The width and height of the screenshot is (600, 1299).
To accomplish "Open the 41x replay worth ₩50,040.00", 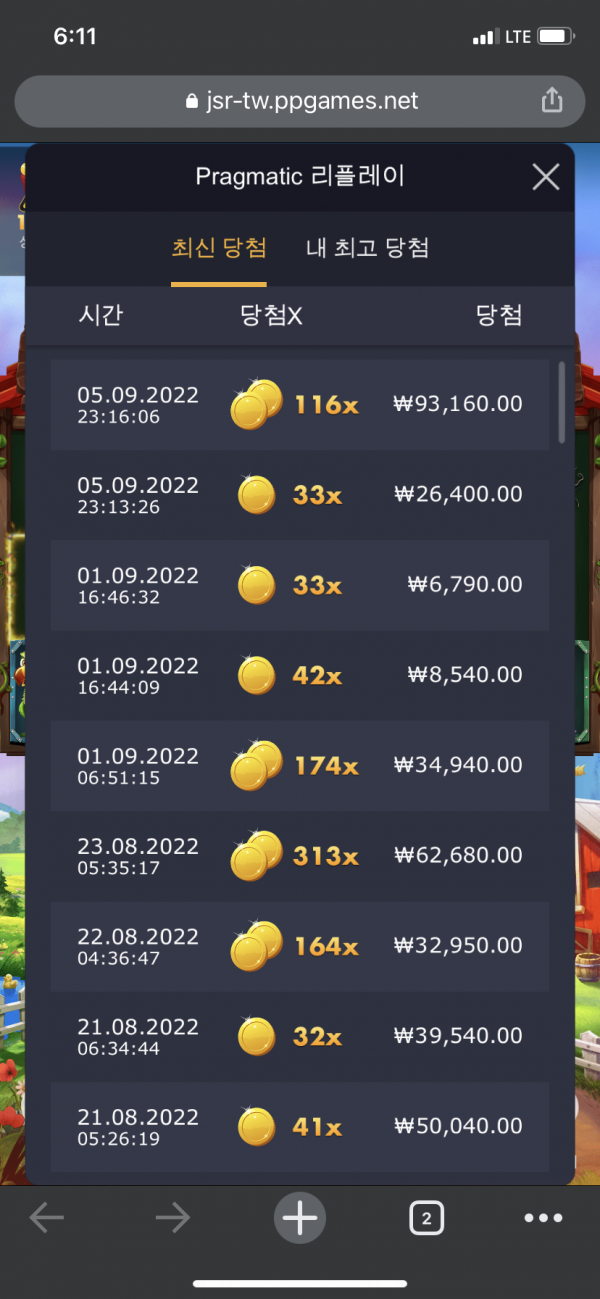I will (x=300, y=1126).
